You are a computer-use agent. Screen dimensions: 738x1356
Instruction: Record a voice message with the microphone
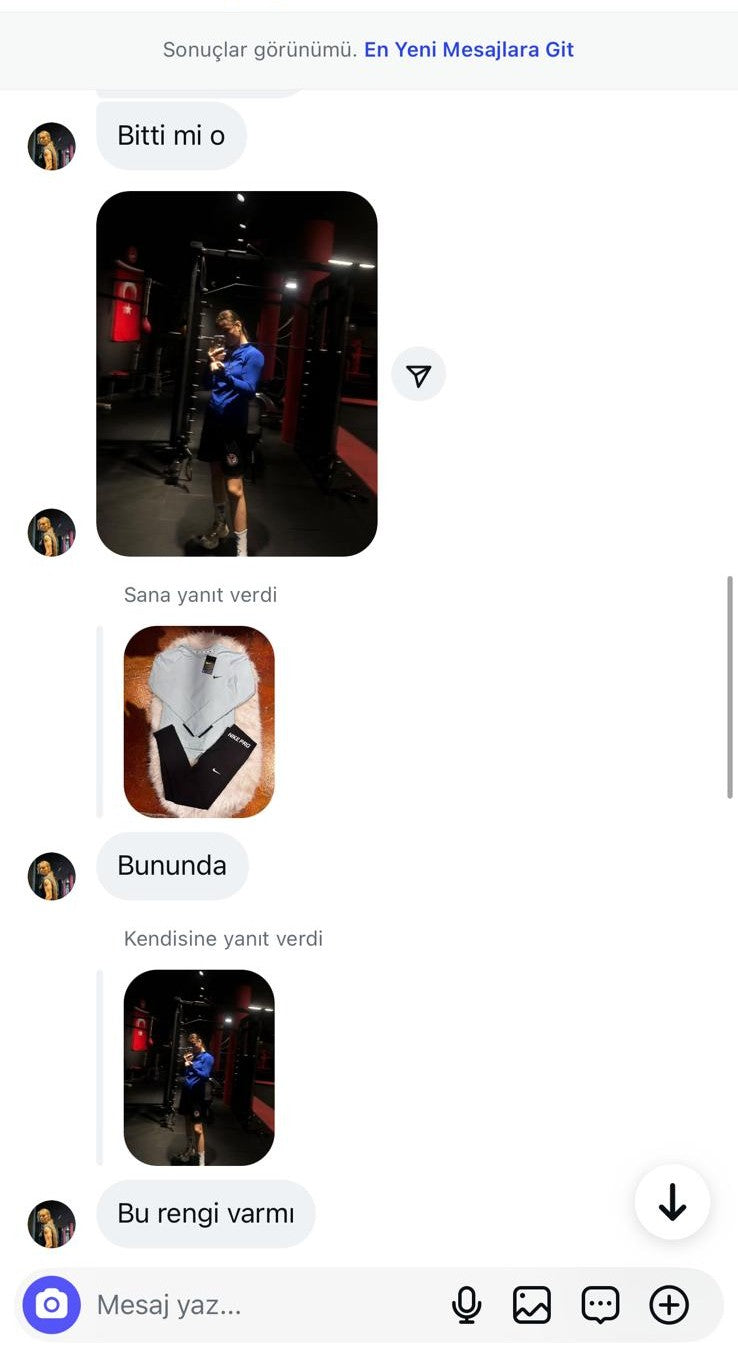click(466, 1305)
